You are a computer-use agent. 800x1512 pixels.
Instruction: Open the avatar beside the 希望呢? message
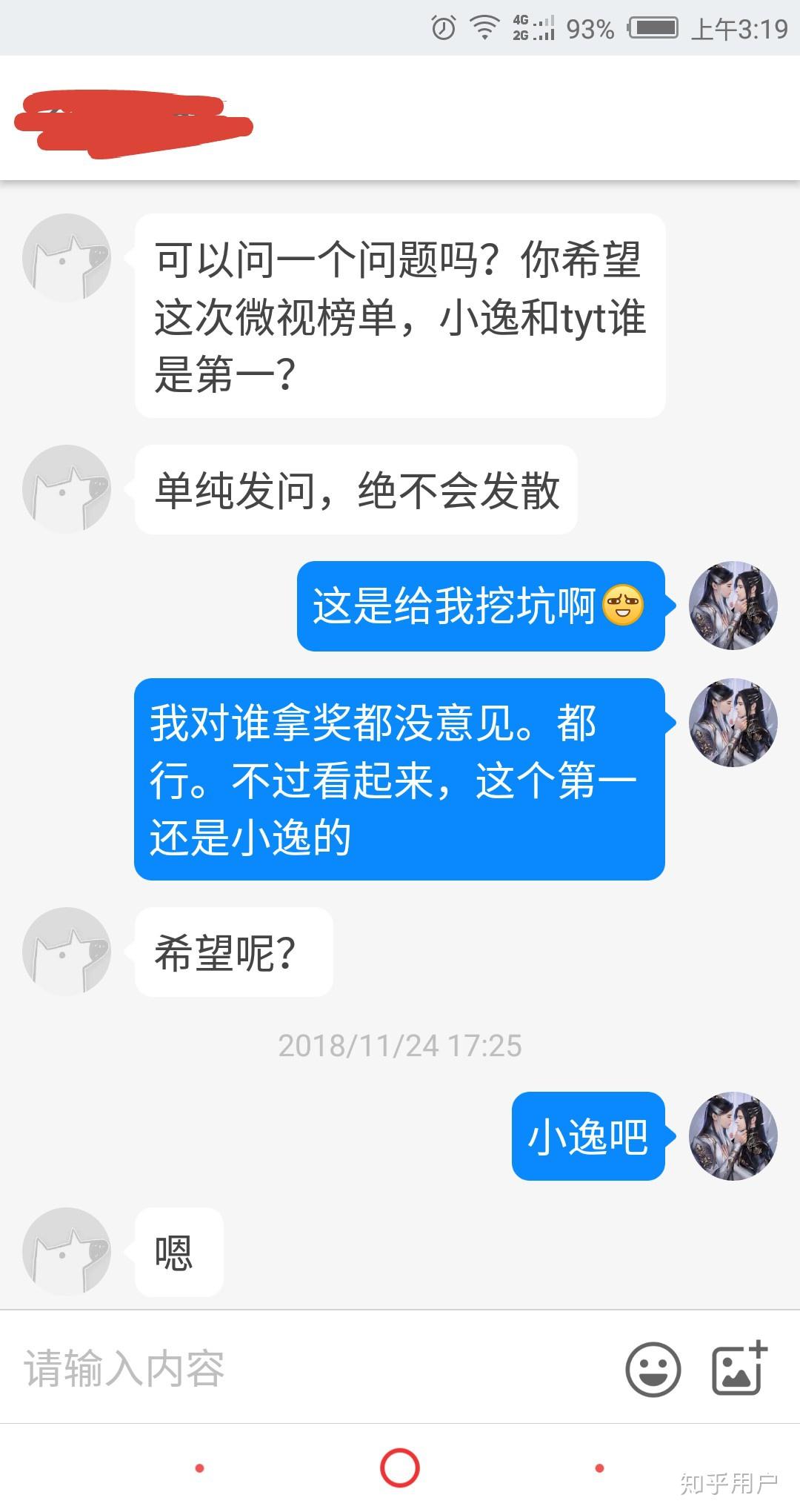coord(67,952)
